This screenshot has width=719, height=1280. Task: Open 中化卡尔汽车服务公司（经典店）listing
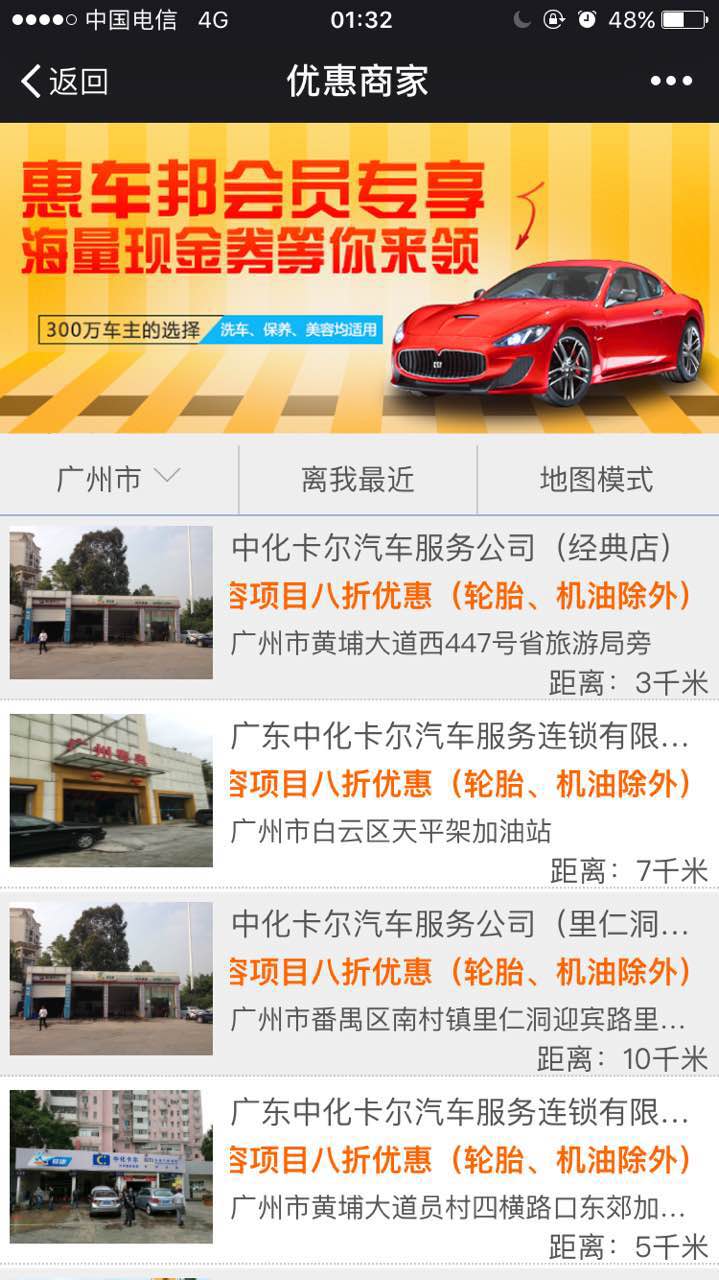(x=452, y=548)
